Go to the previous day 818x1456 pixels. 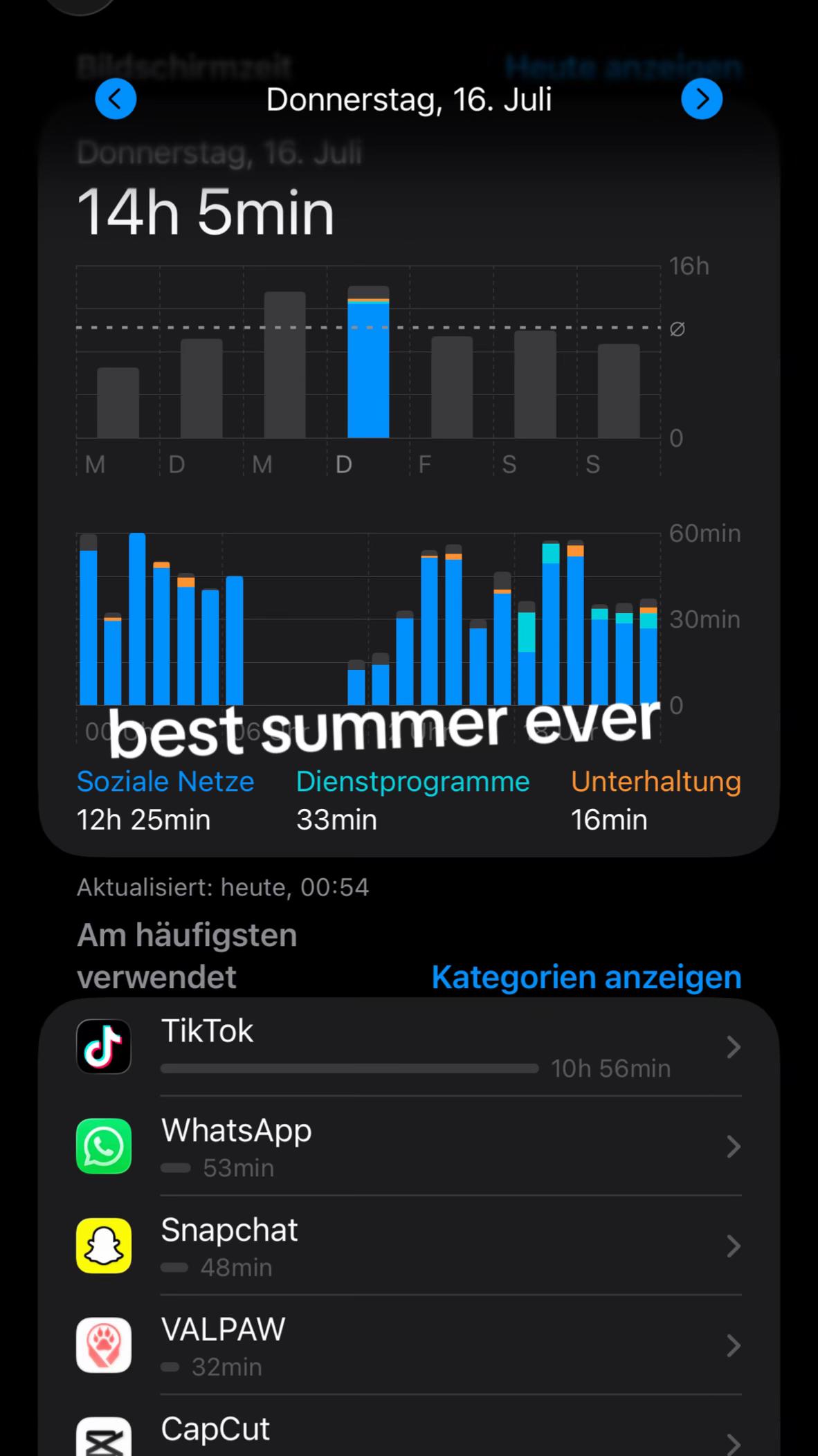click(x=116, y=100)
